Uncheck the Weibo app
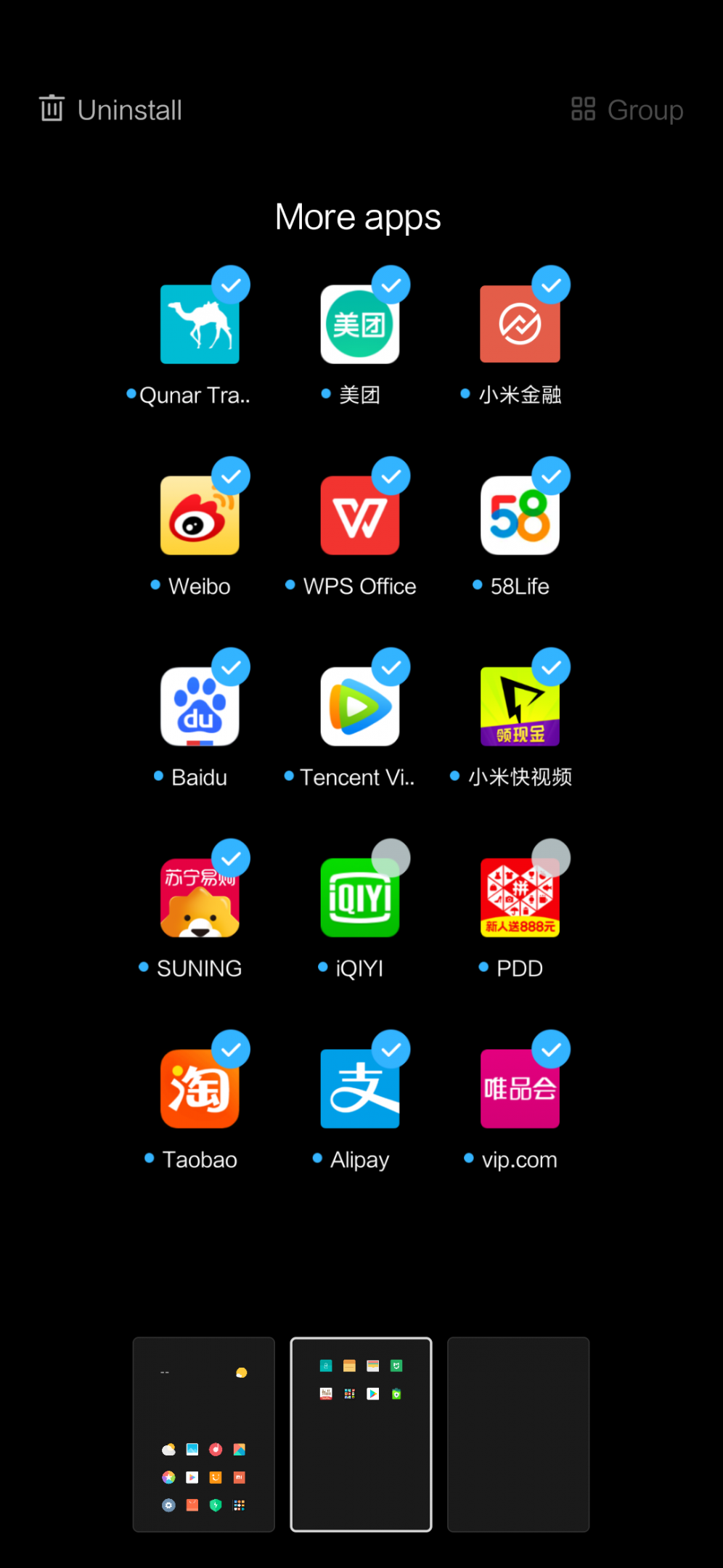 coord(200,515)
